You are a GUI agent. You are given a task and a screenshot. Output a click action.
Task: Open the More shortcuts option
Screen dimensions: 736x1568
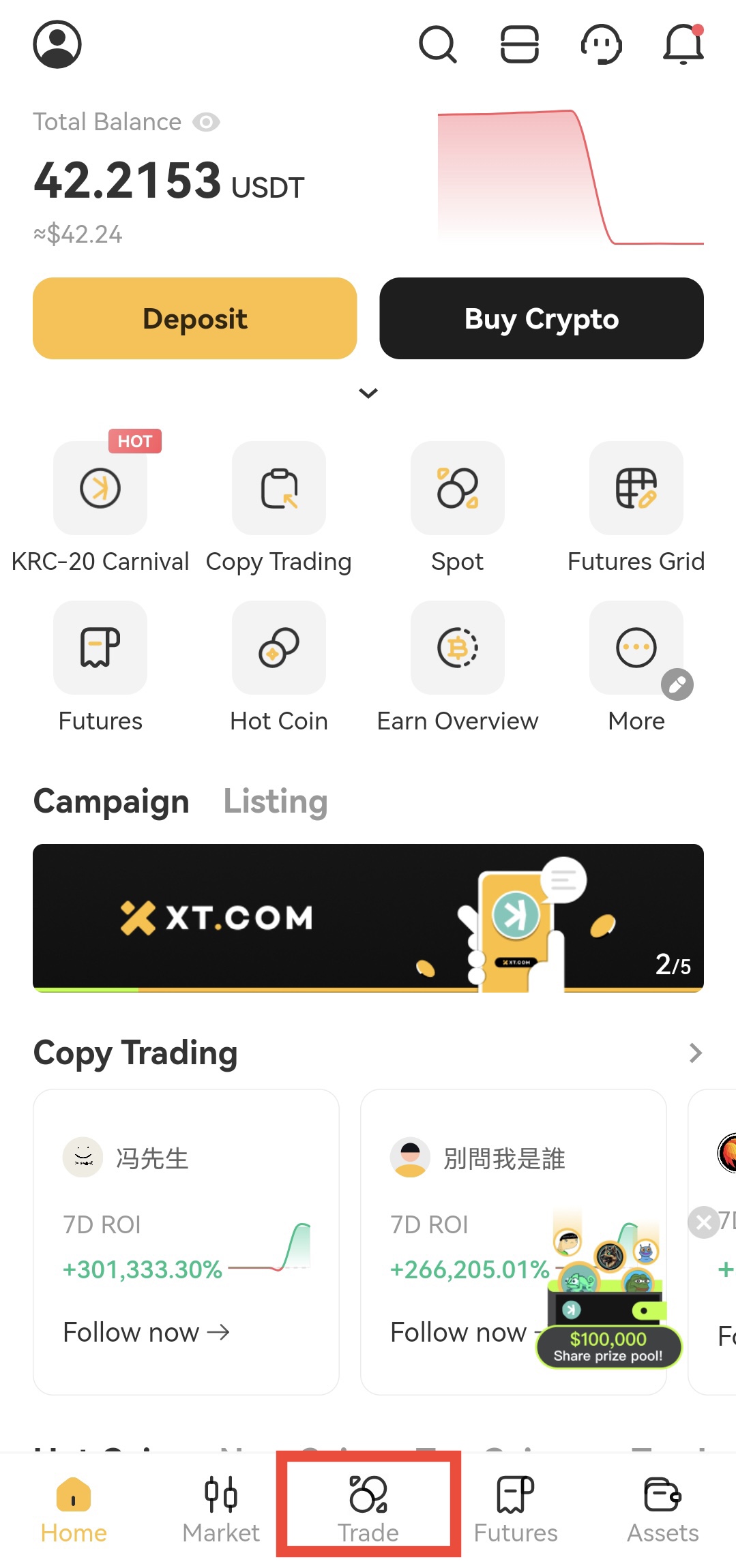pos(636,648)
